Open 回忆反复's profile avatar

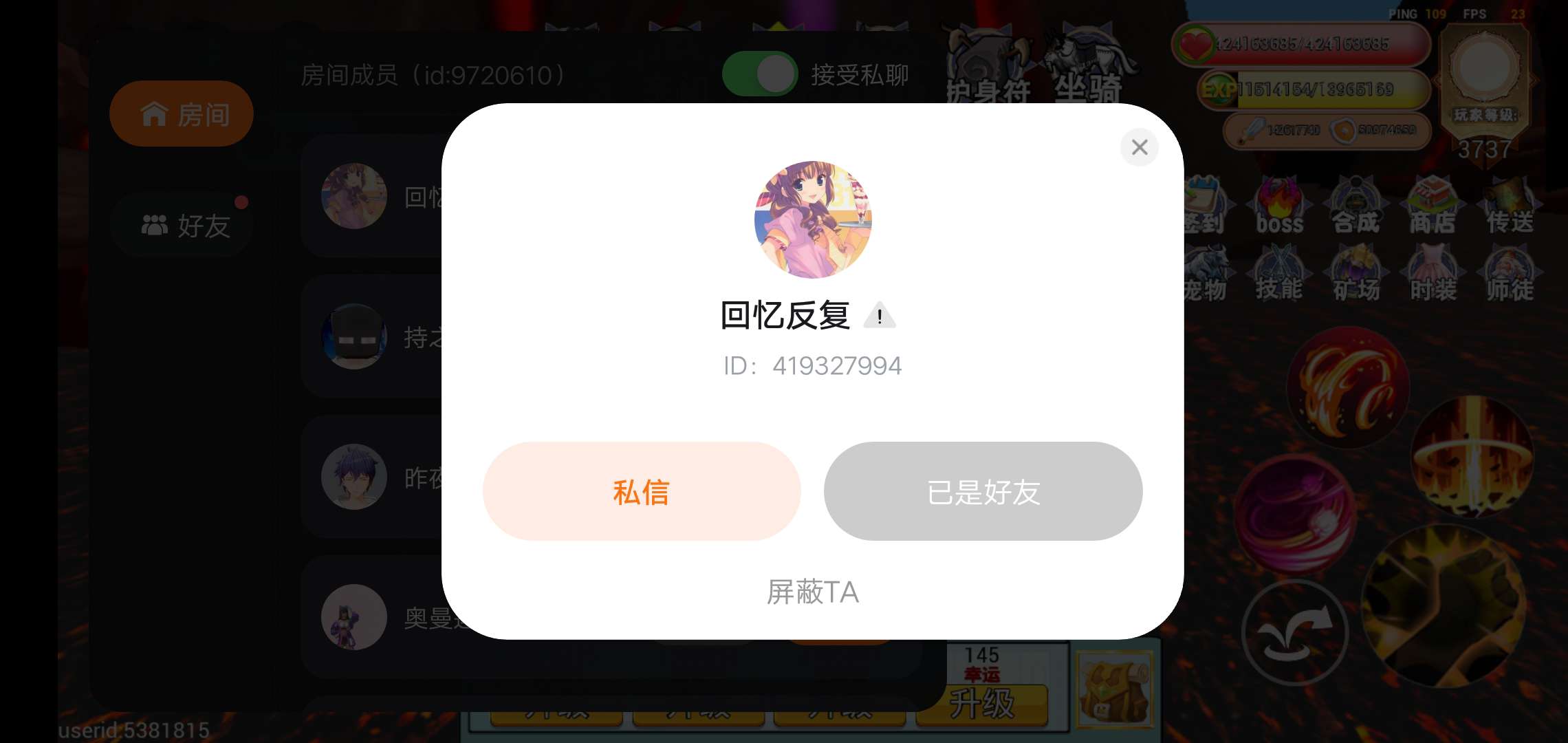[x=813, y=219]
